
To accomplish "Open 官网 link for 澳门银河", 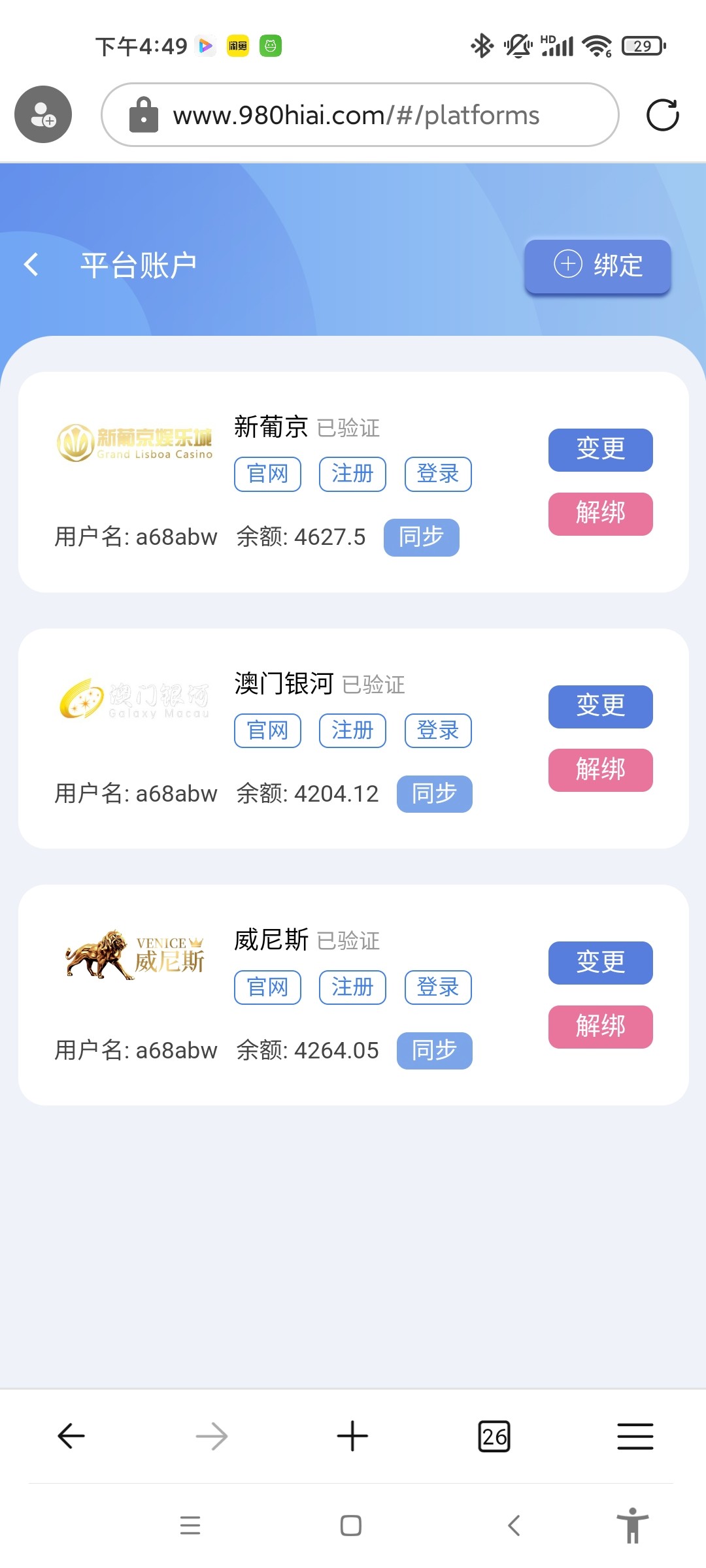I will point(267,730).
